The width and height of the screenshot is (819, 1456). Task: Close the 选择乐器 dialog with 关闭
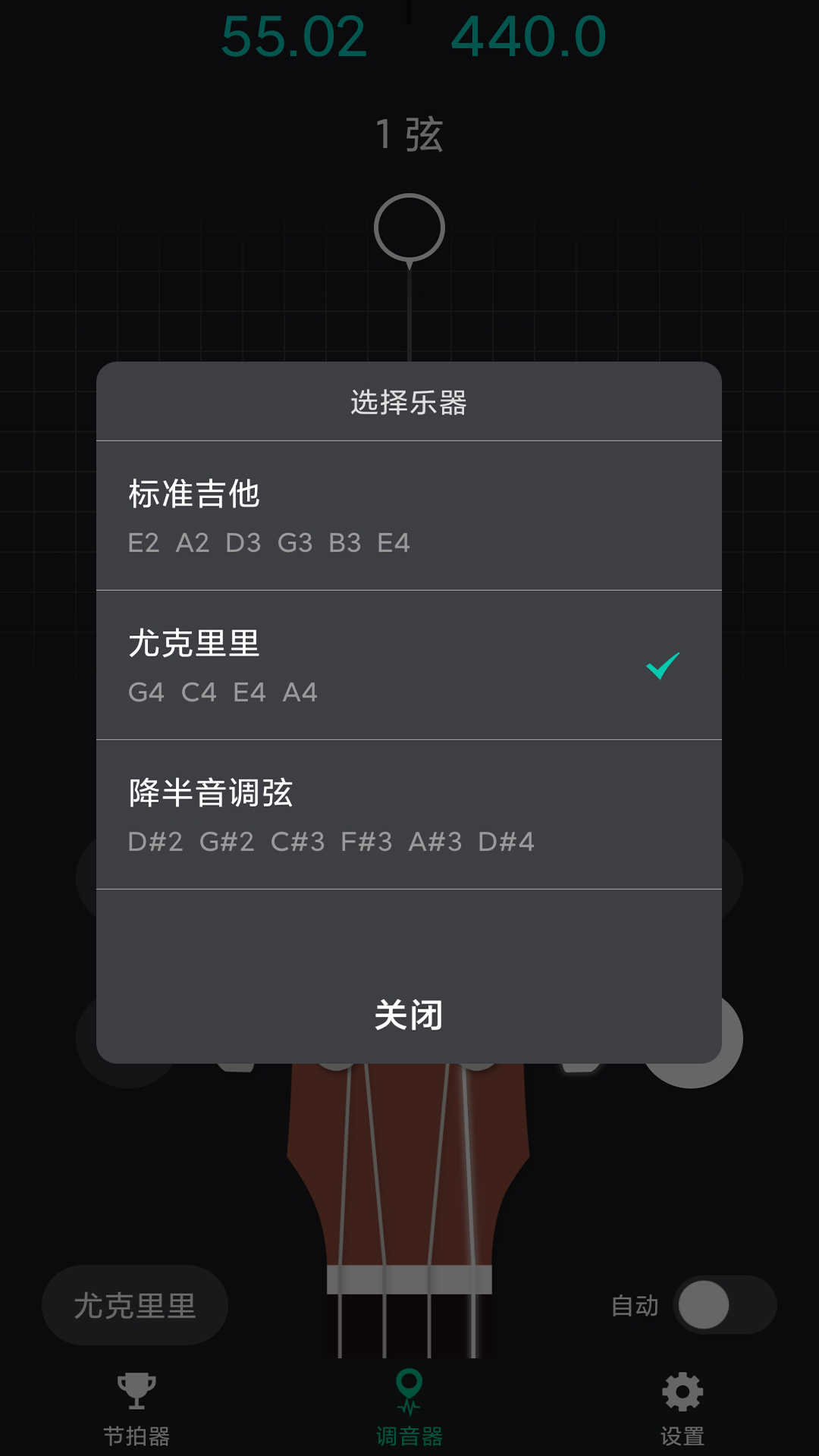(x=408, y=1015)
